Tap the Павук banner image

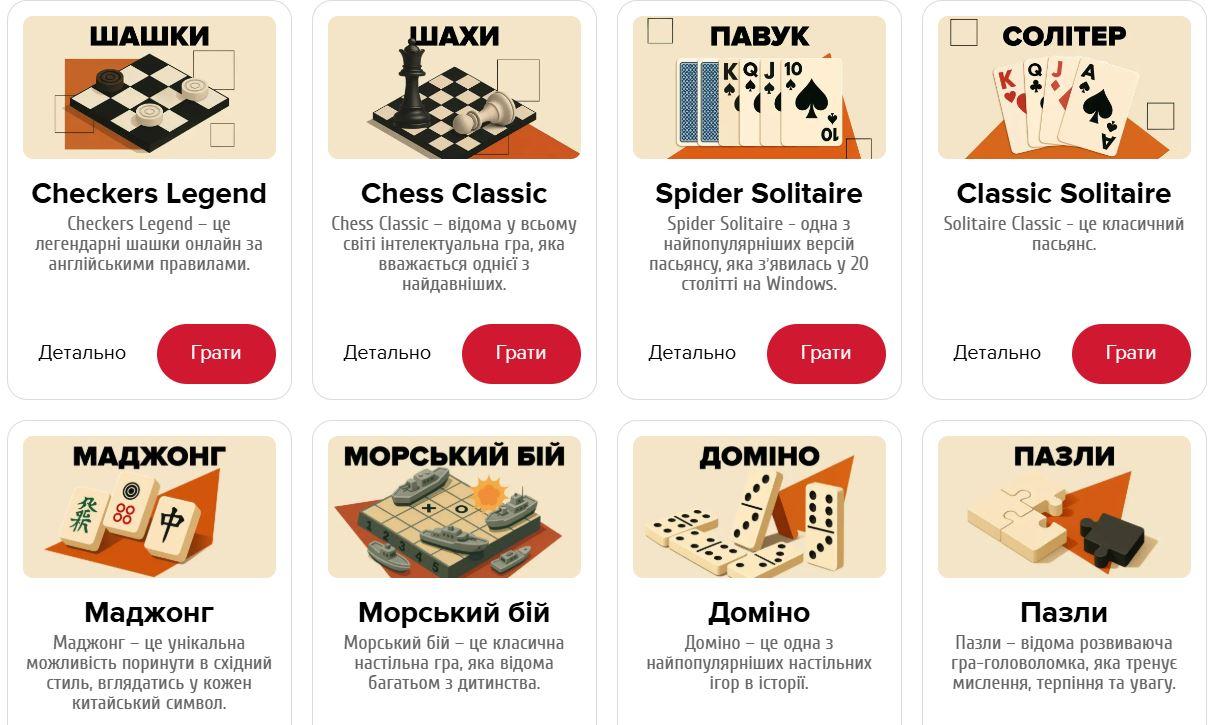(759, 88)
